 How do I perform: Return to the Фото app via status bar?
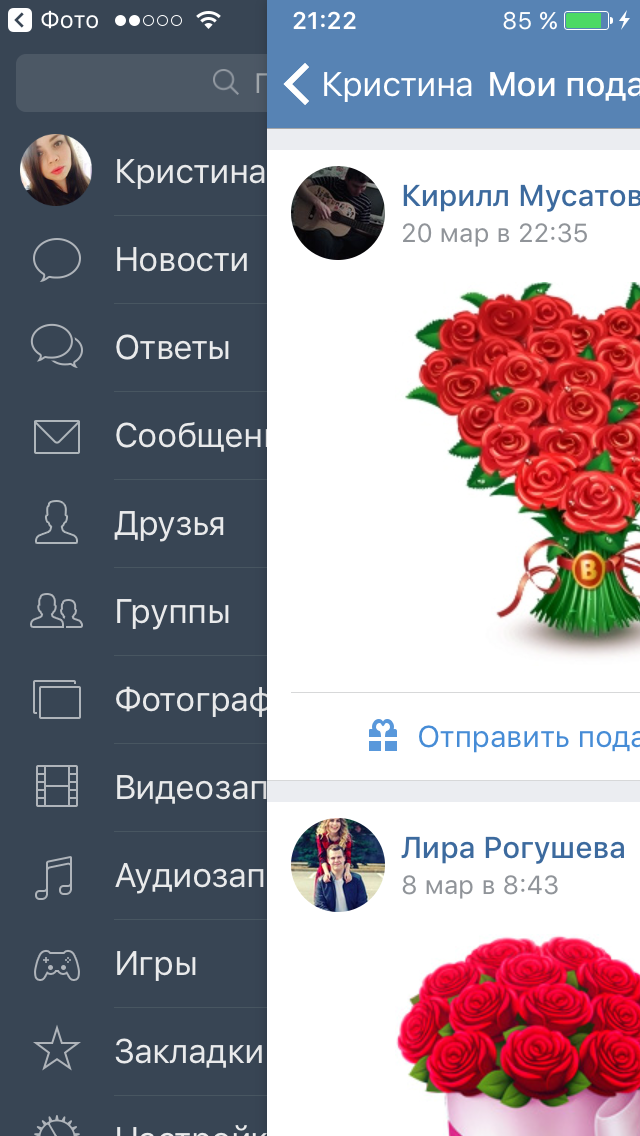pyautogui.click(x=53, y=20)
